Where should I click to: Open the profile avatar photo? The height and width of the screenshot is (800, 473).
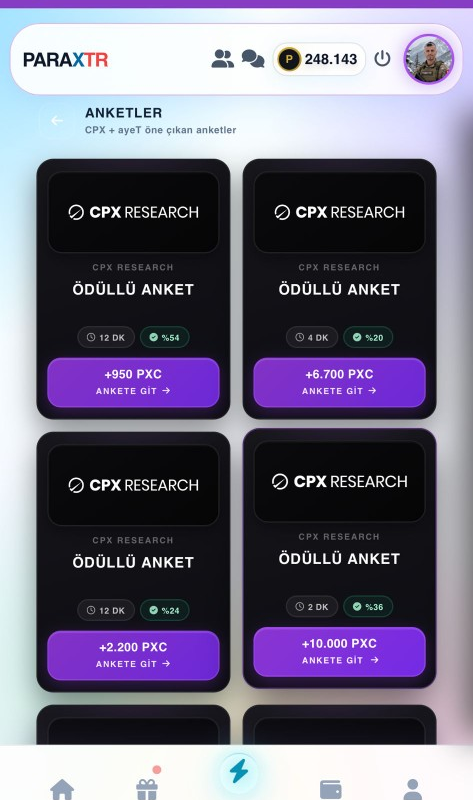(429, 59)
